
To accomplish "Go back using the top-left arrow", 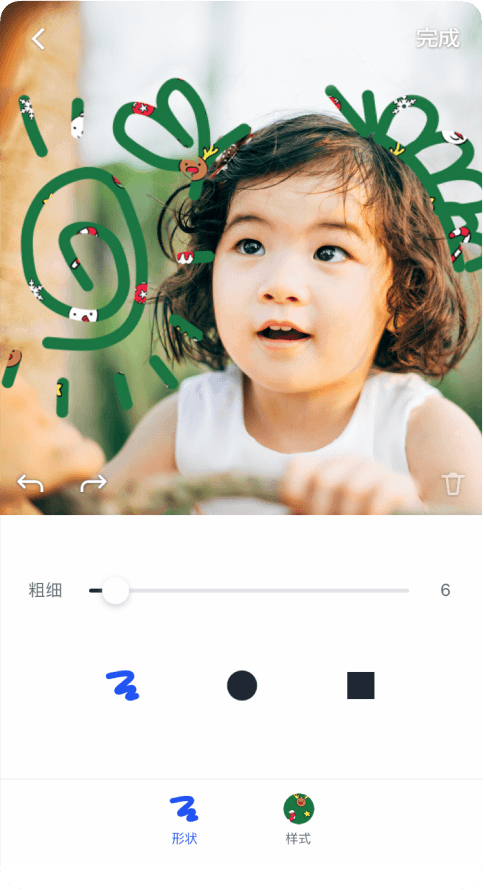I will click(38, 39).
